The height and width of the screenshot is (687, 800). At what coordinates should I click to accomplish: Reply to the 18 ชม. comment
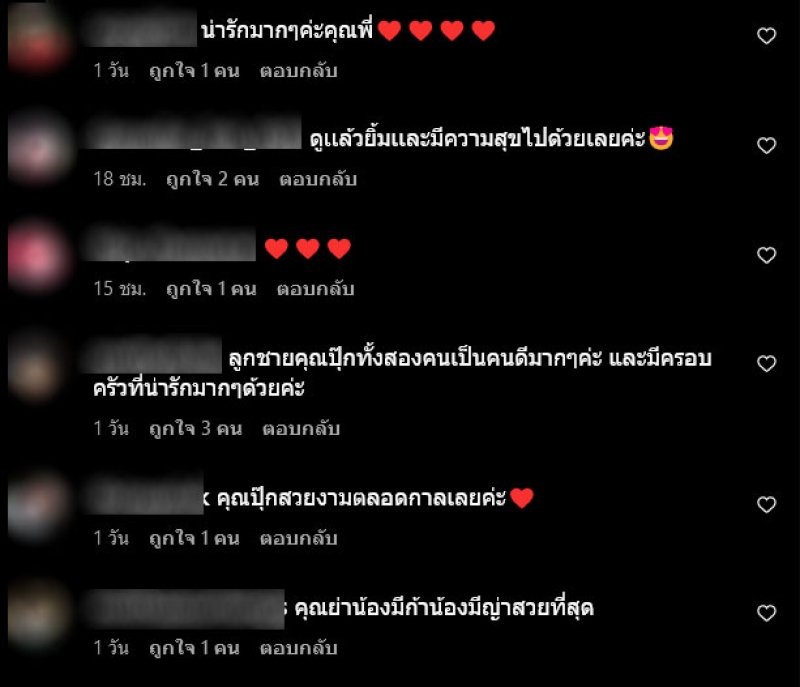(317, 180)
